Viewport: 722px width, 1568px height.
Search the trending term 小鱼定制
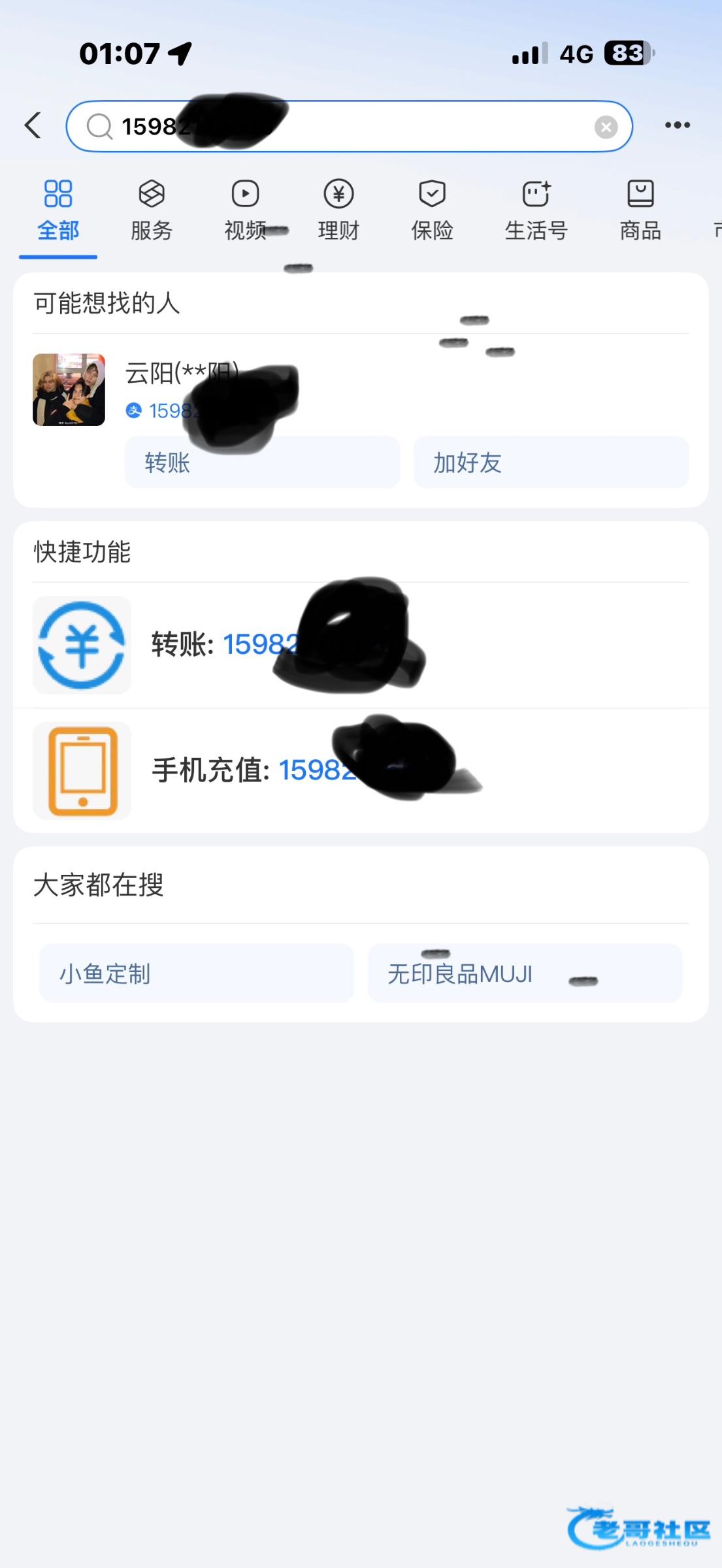click(x=197, y=973)
